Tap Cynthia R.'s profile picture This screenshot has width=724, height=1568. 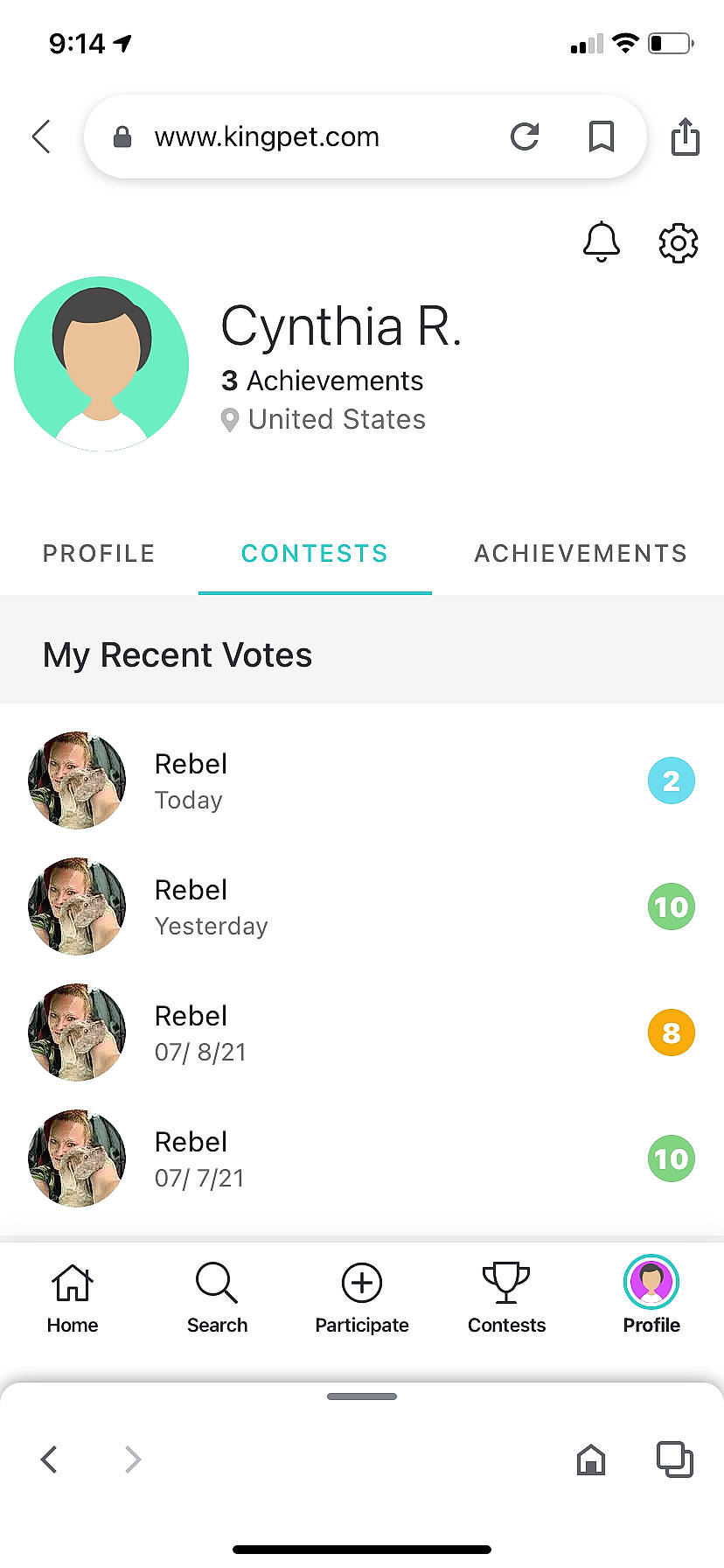[x=101, y=364]
